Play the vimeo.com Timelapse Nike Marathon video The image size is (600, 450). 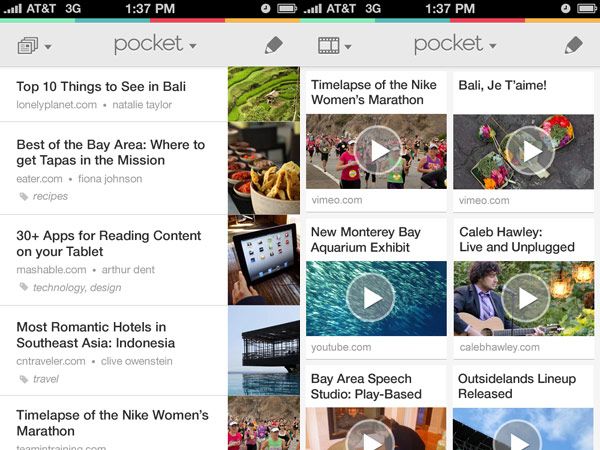(x=376, y=151)
